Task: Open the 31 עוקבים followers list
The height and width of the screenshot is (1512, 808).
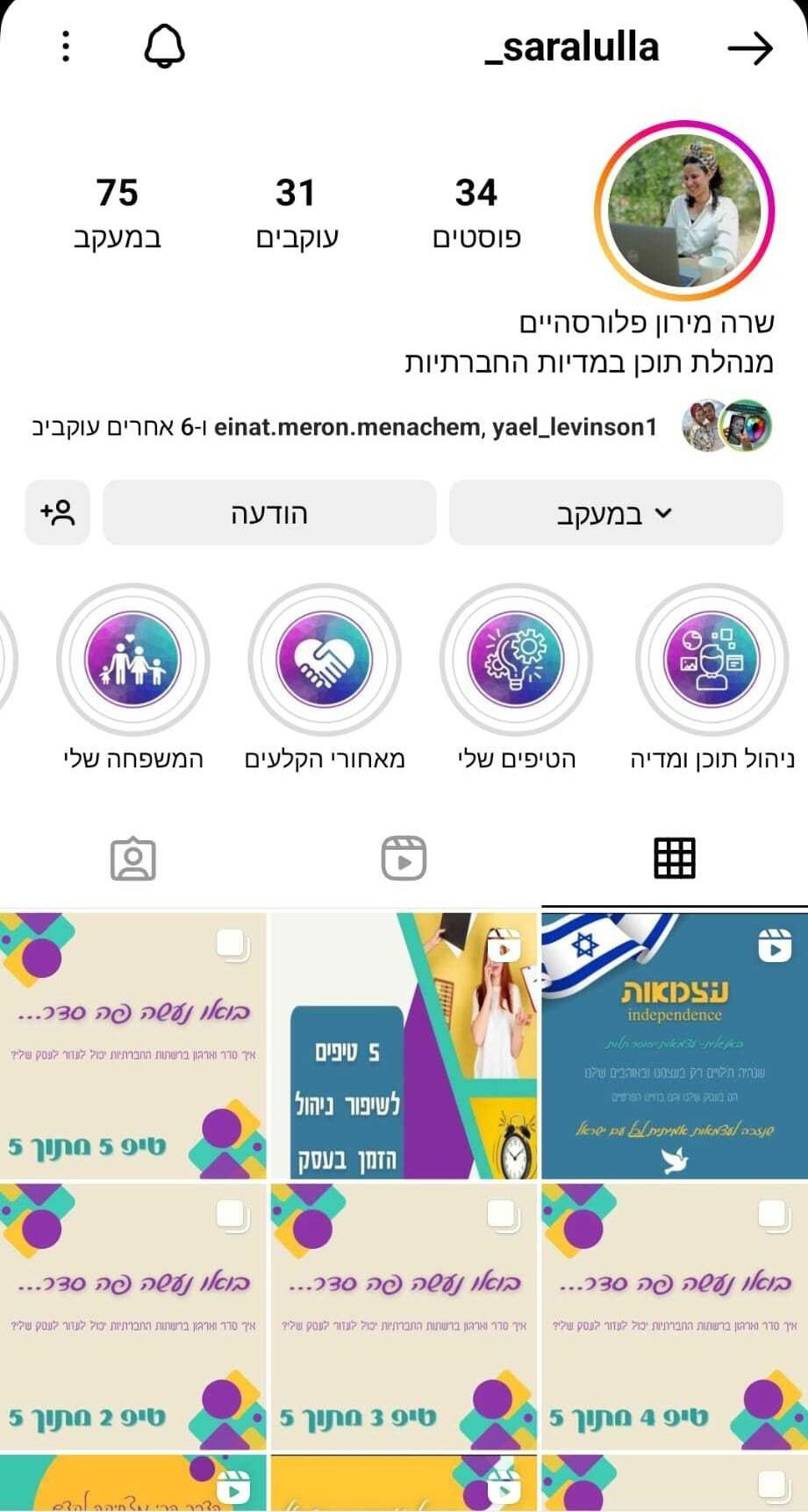Action: [x=296, y=211]
